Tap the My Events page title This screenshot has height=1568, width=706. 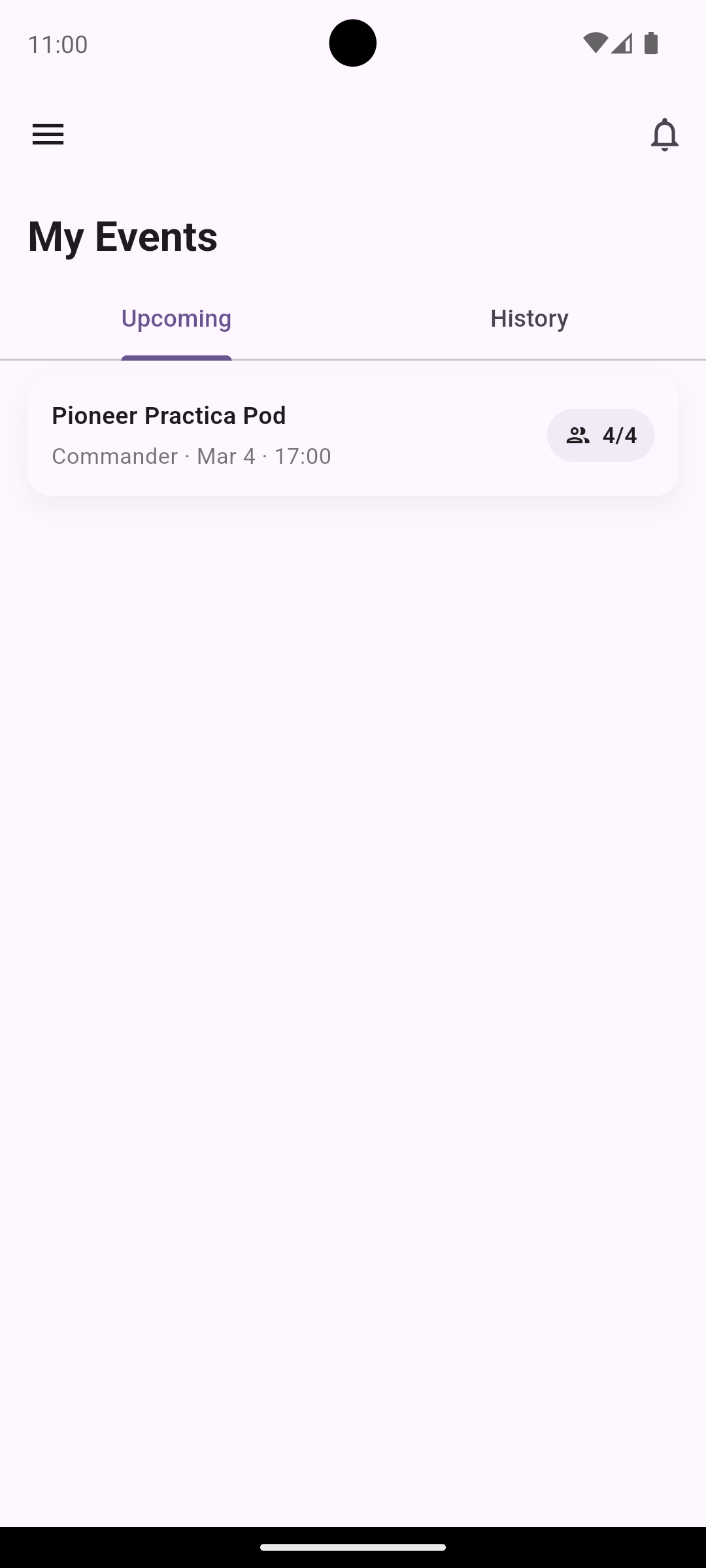coord(123,237)
